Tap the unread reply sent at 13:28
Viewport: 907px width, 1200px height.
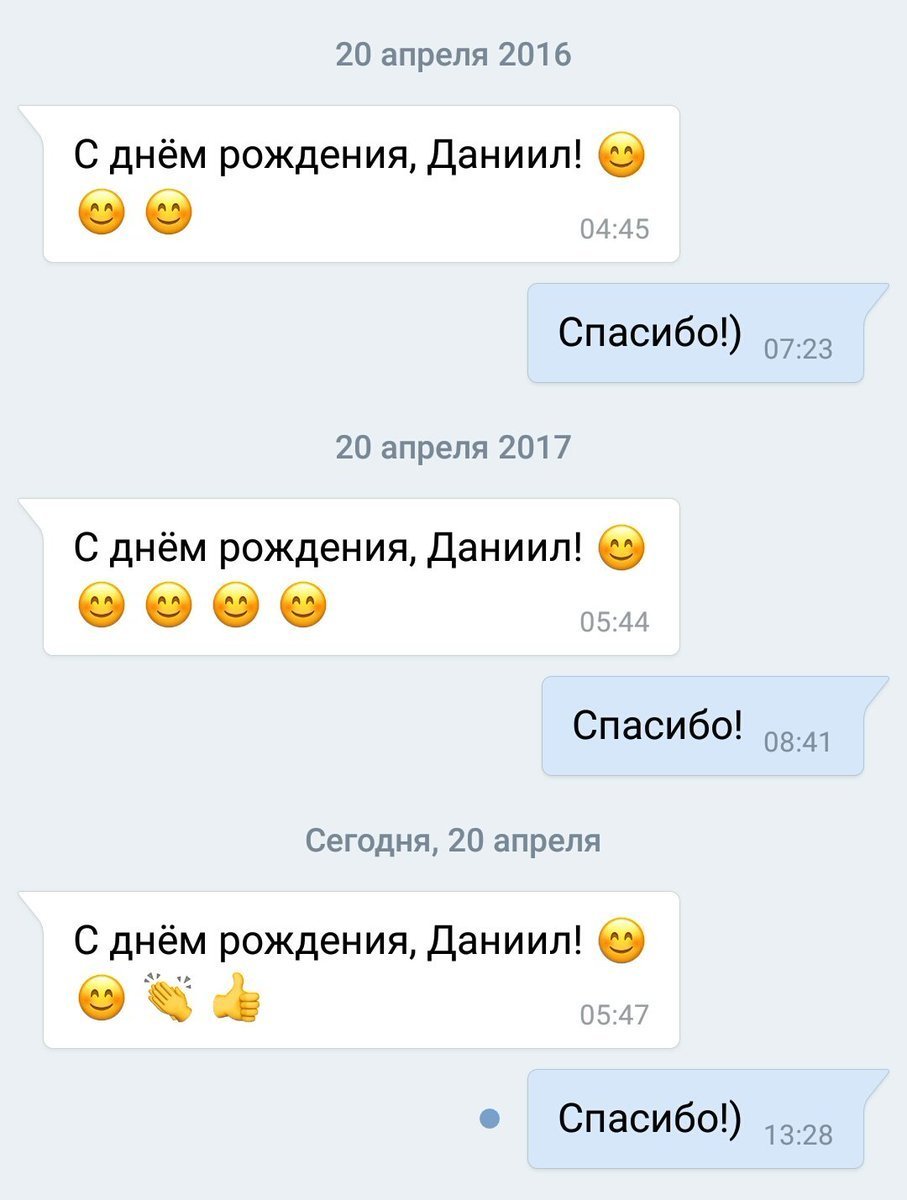[695, 1119]
